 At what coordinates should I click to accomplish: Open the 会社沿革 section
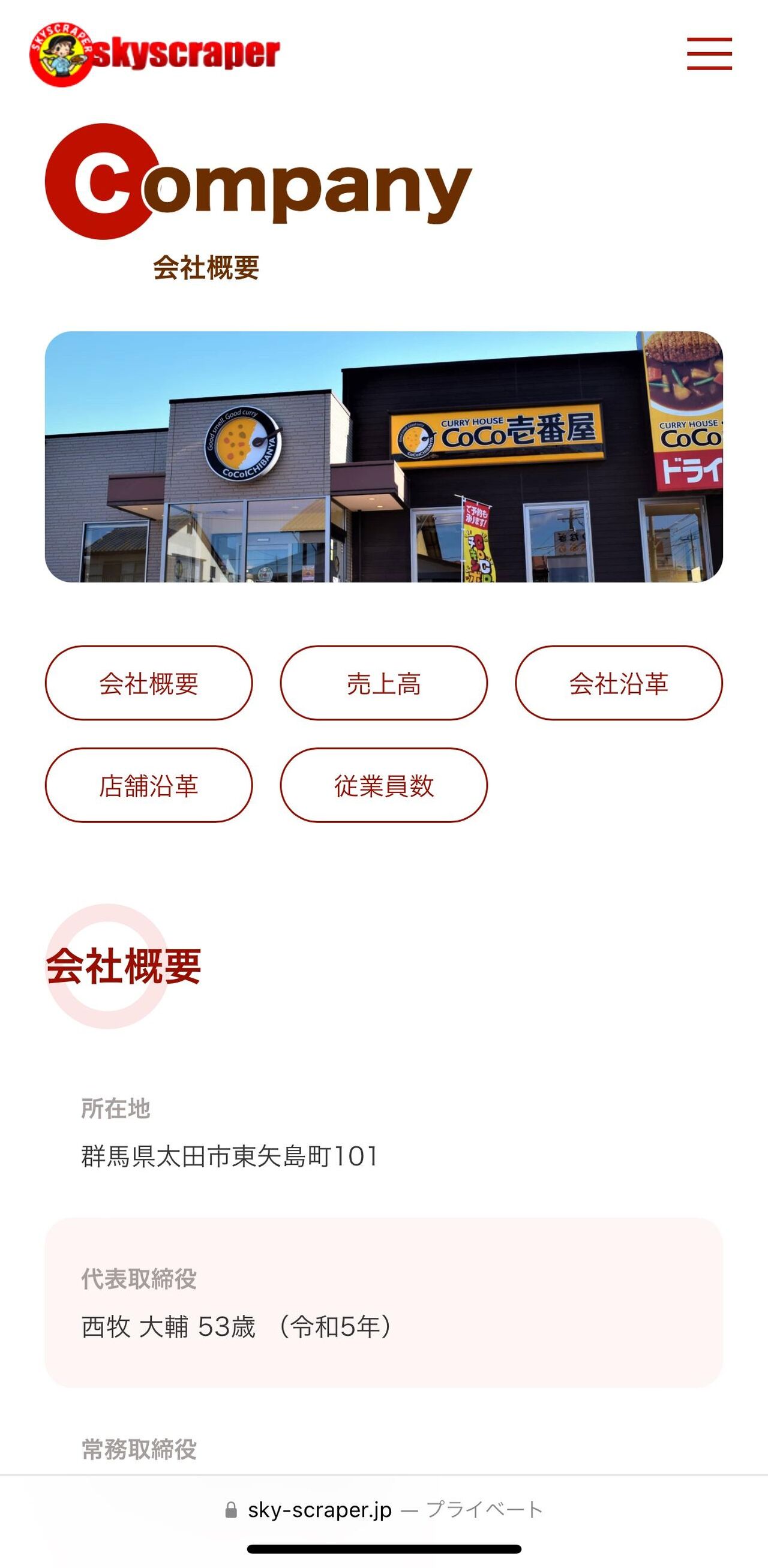point(619,683)
